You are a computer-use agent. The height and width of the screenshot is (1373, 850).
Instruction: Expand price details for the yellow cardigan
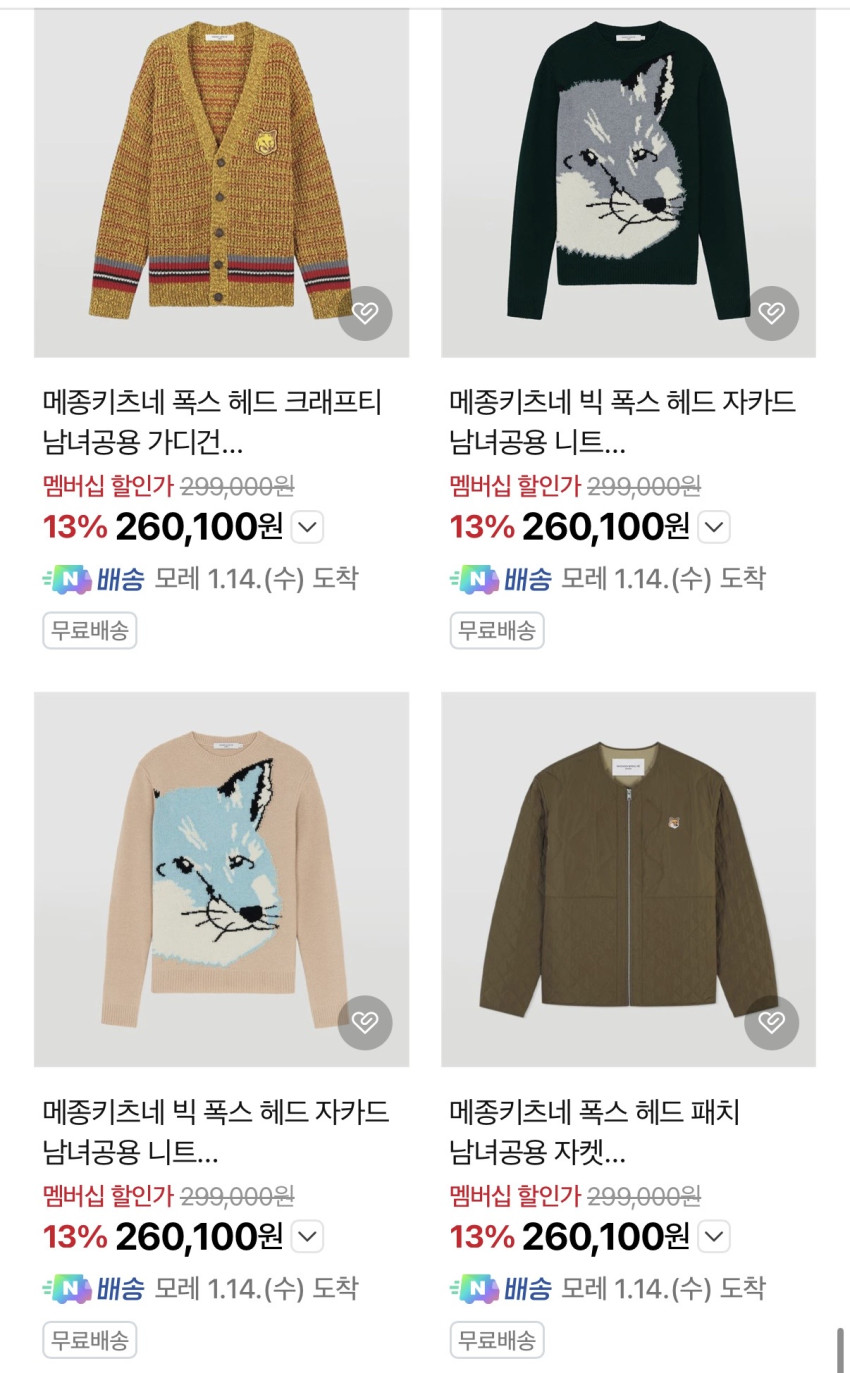pos(307,527)
